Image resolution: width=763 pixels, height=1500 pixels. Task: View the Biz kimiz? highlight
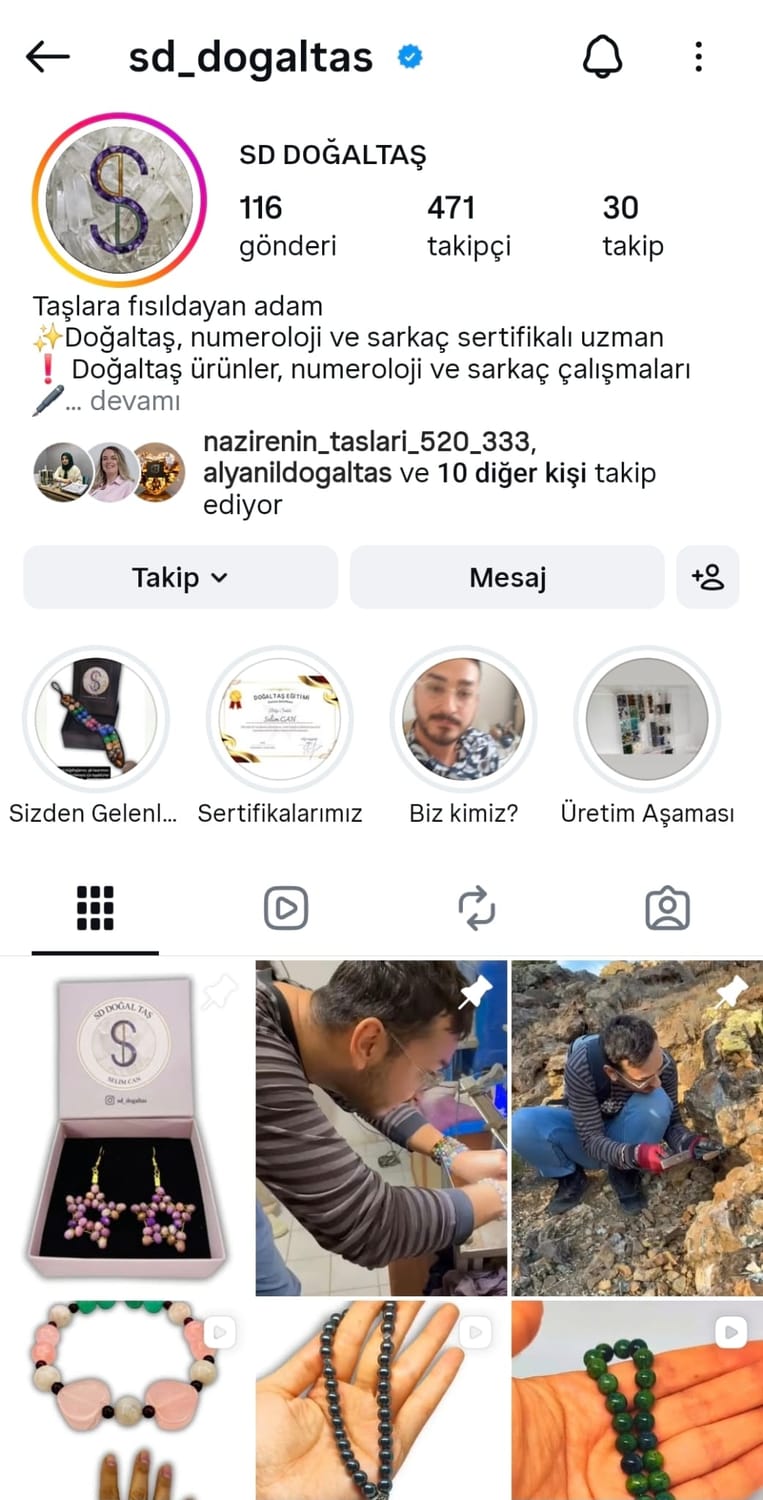pyautogui.click(x=463, y=718)
